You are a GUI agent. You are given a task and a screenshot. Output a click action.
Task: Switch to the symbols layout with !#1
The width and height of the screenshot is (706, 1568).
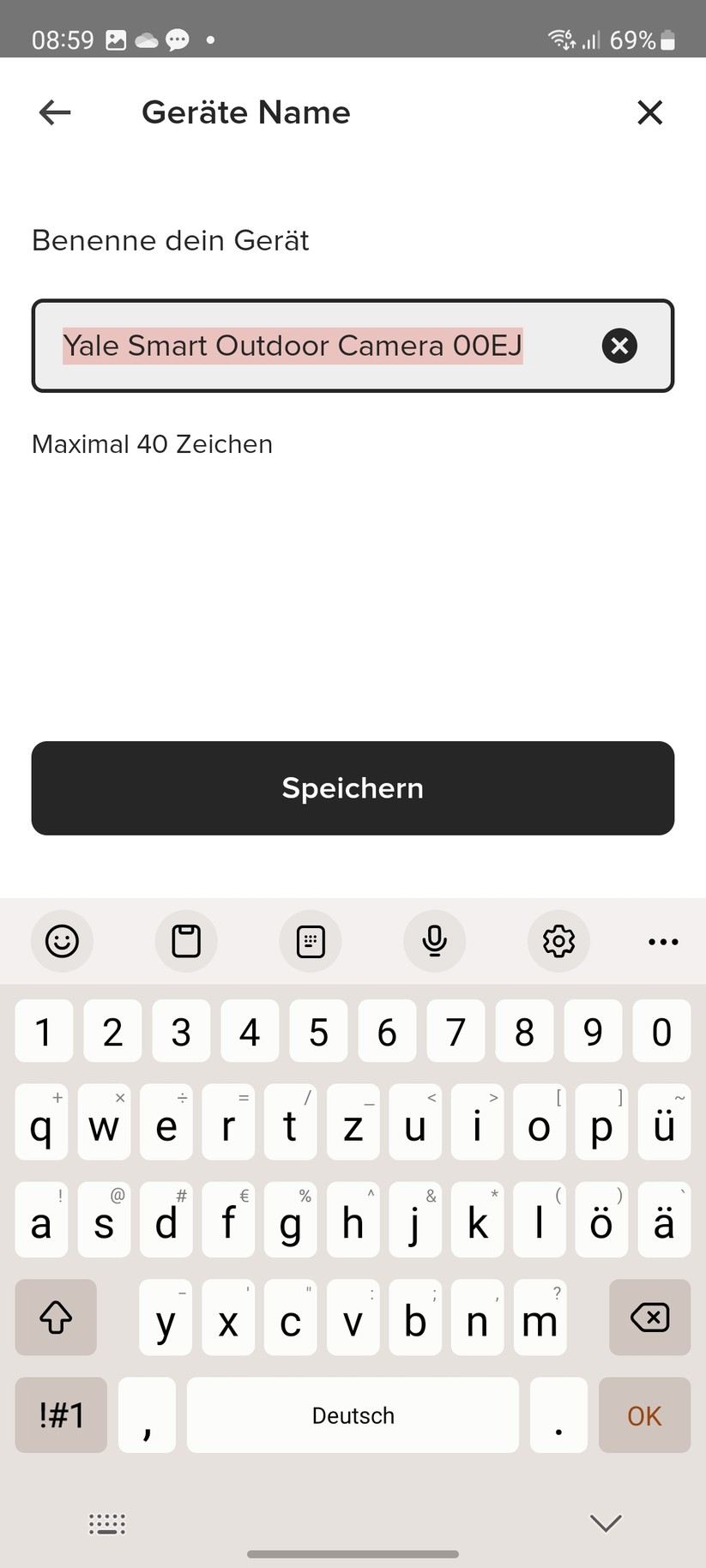[x=60, y=1415]
